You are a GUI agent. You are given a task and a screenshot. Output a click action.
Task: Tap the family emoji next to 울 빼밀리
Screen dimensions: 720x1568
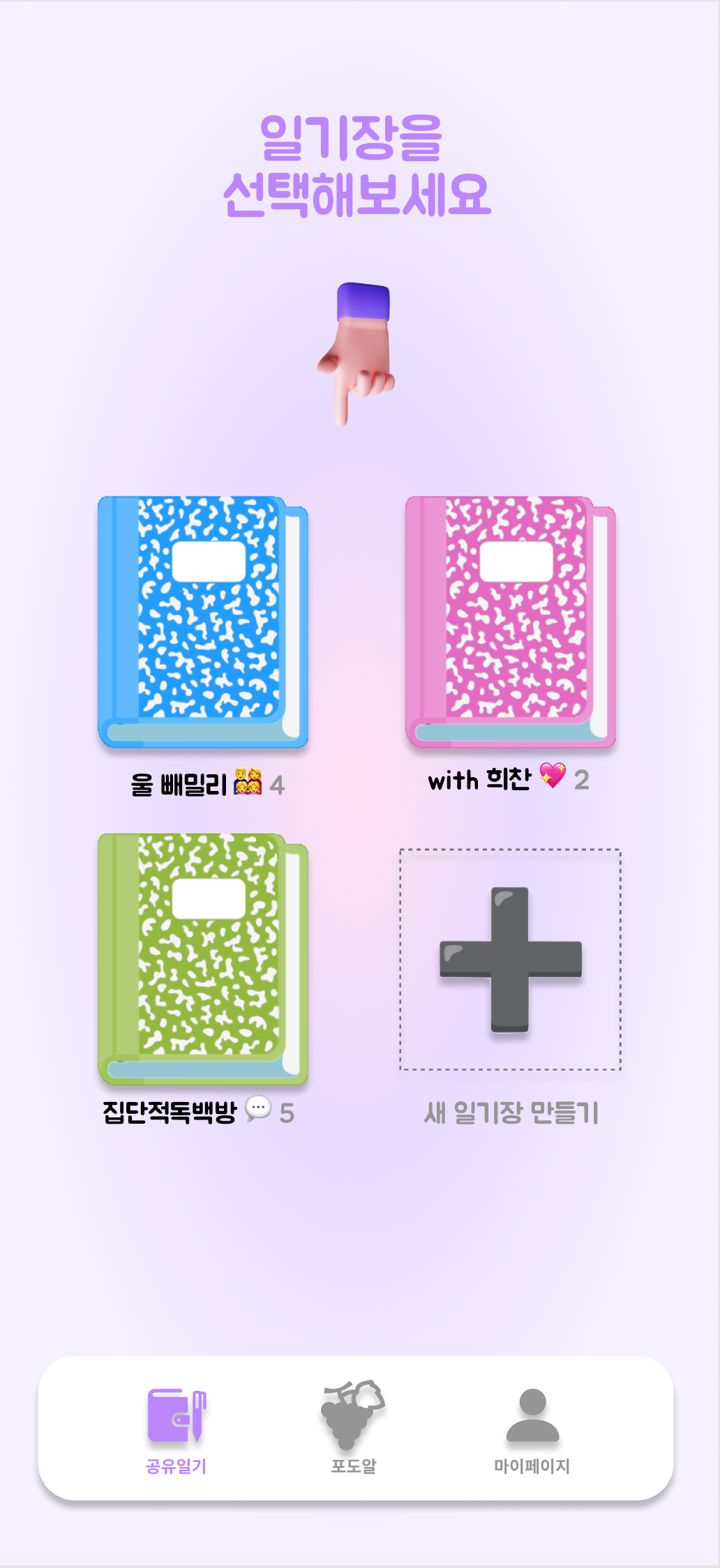coord(247,781)
